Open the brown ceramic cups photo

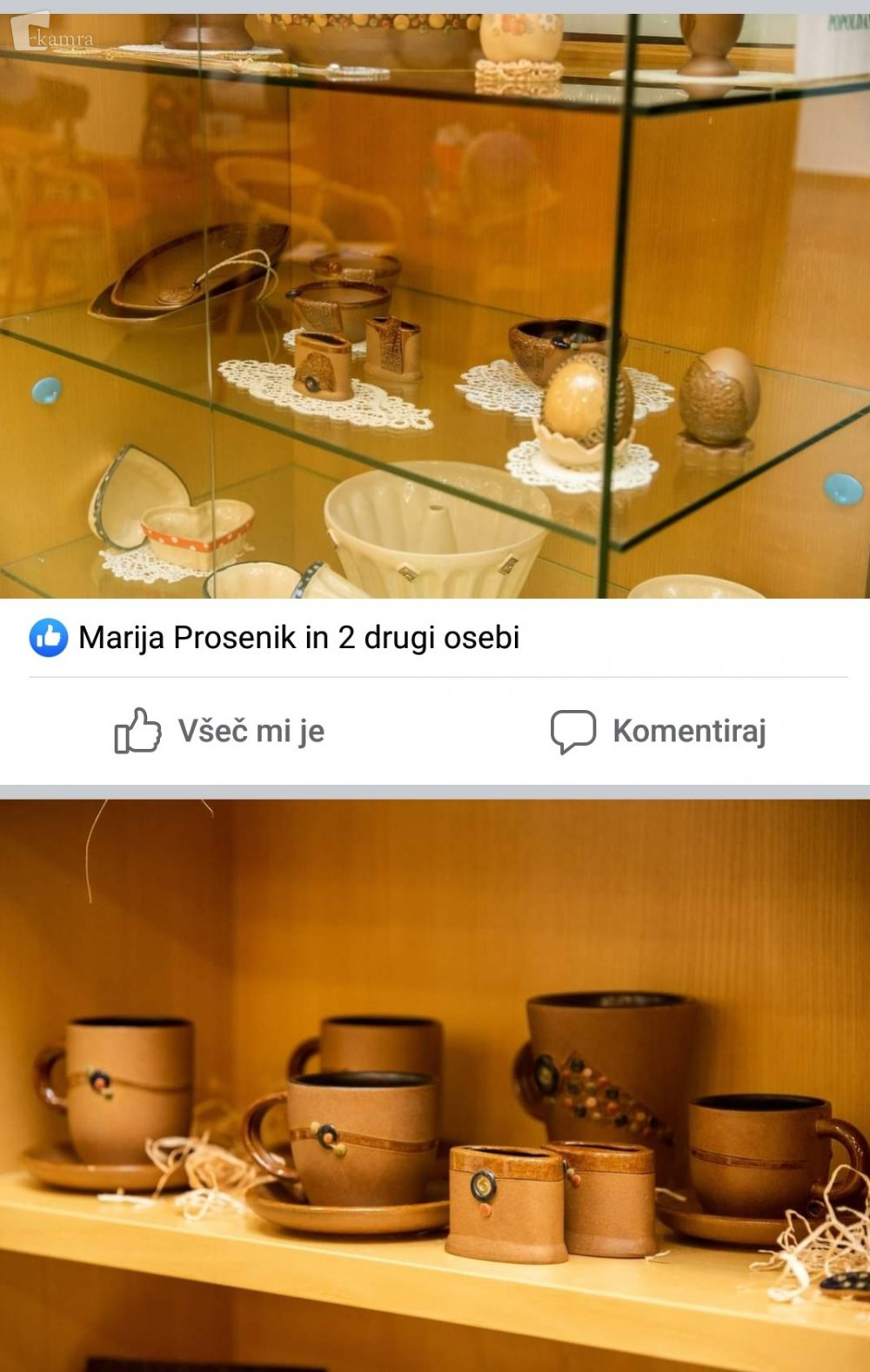pyautogui.click(x=435, y=1083)
